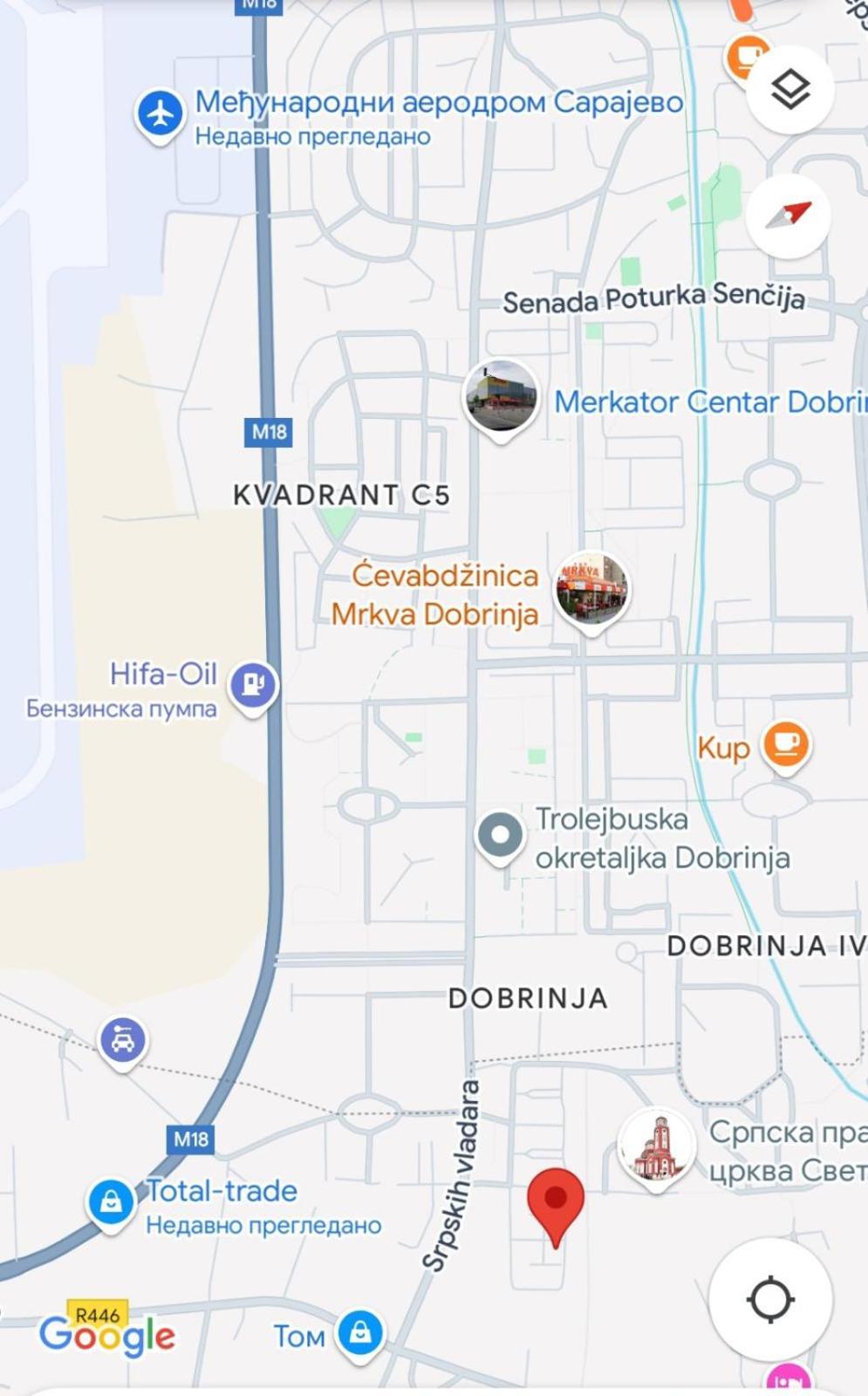This screenshot has width=868, height=1396.
Task: Open the map layers selector
Action: 790,89
